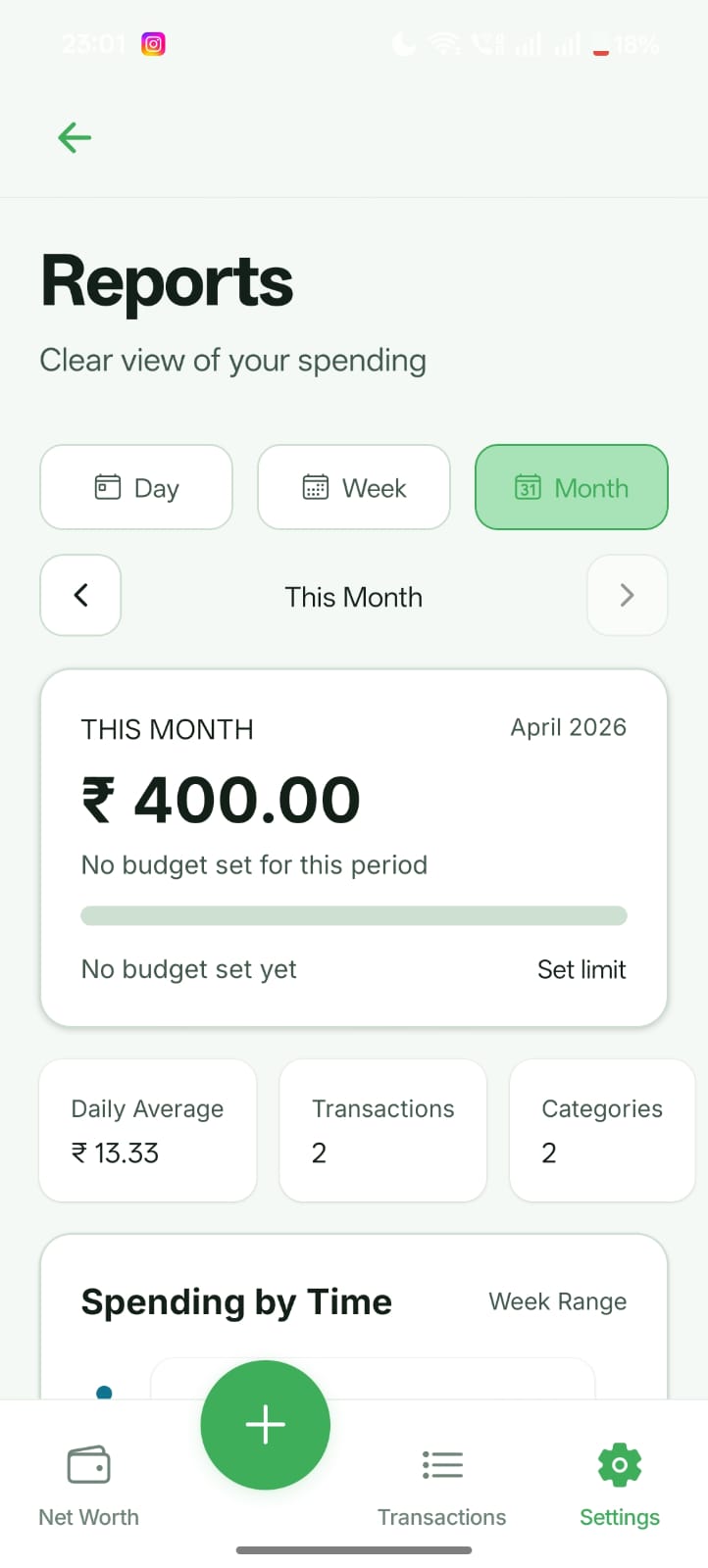The height and width of the screenshot is (1568, 708).
Task: Click the budget progress bar
Action: coord(353,915)
